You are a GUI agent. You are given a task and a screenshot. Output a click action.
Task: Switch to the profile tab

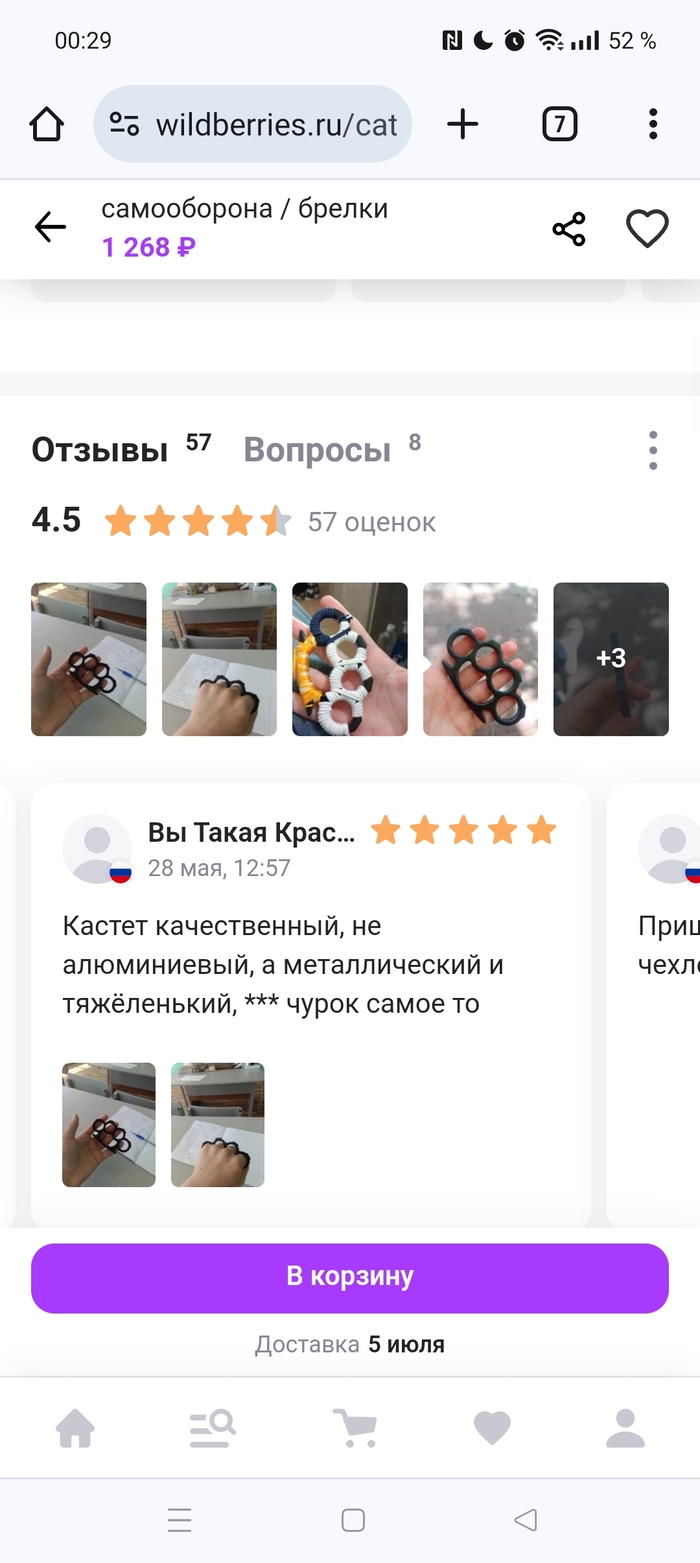click(625, 1427)
